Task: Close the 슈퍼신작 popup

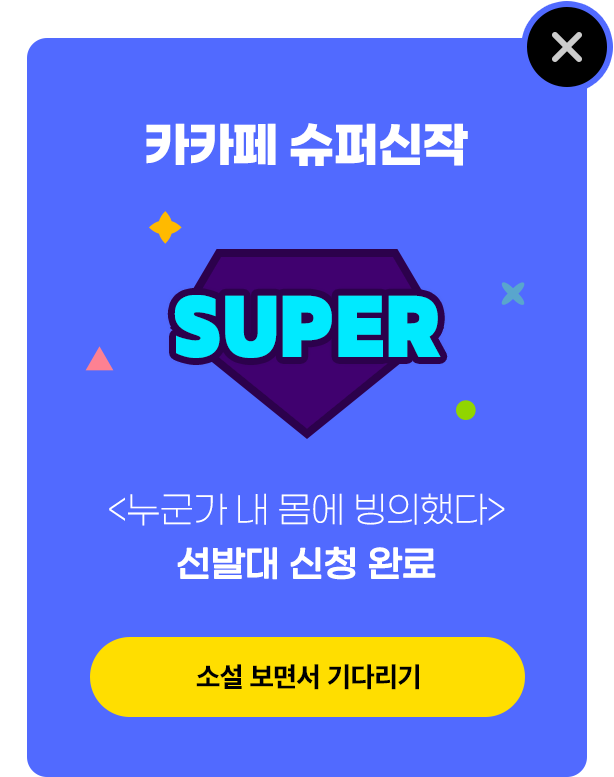Action: tap(567, 46)
